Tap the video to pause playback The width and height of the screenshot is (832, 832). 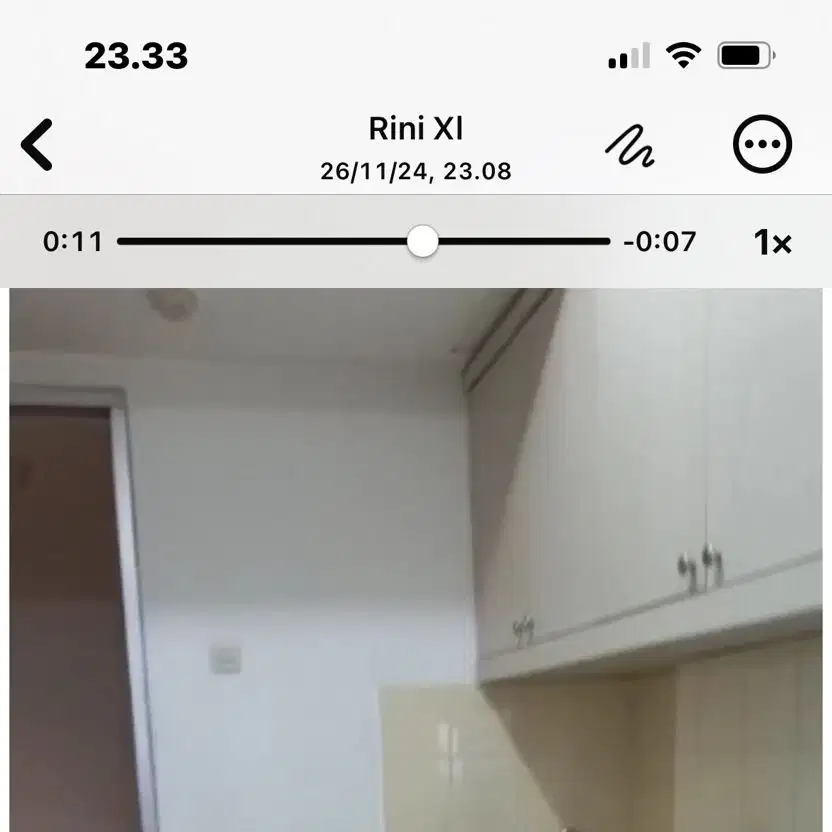click(416, 560)
